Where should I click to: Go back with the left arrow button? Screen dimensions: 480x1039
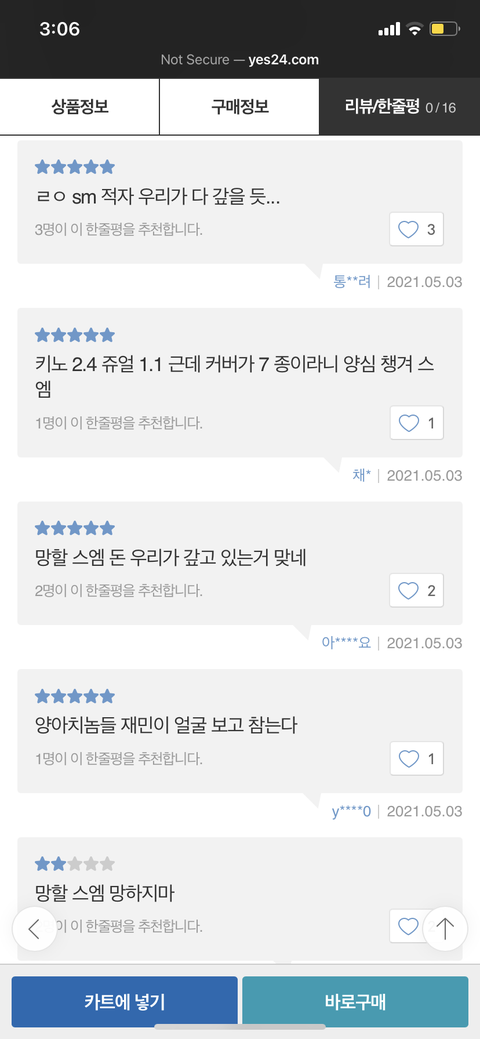(34, 930)
